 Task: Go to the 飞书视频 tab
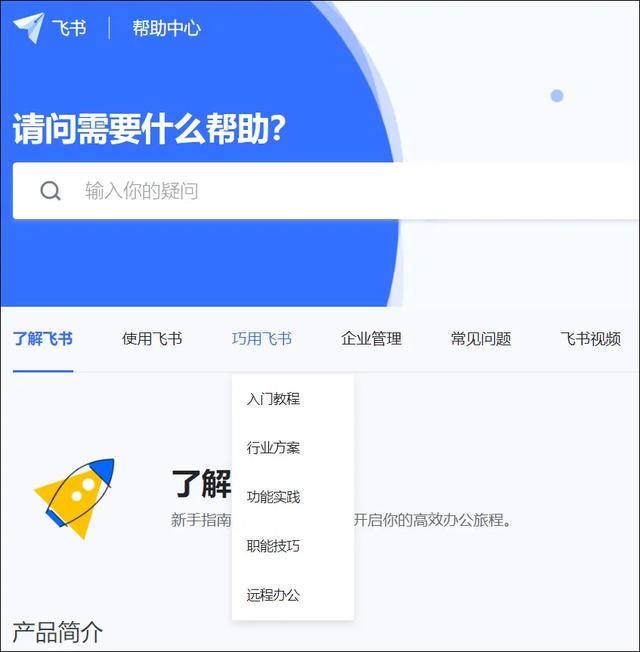click(x=590, y=339)
